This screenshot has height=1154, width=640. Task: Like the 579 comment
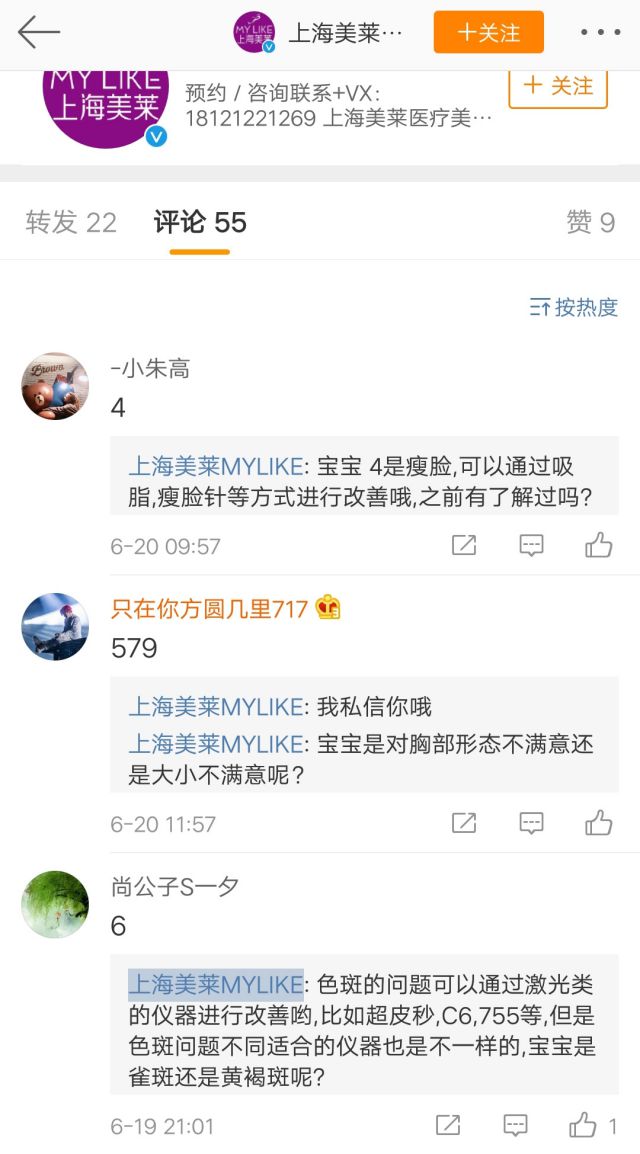point(599,823)
